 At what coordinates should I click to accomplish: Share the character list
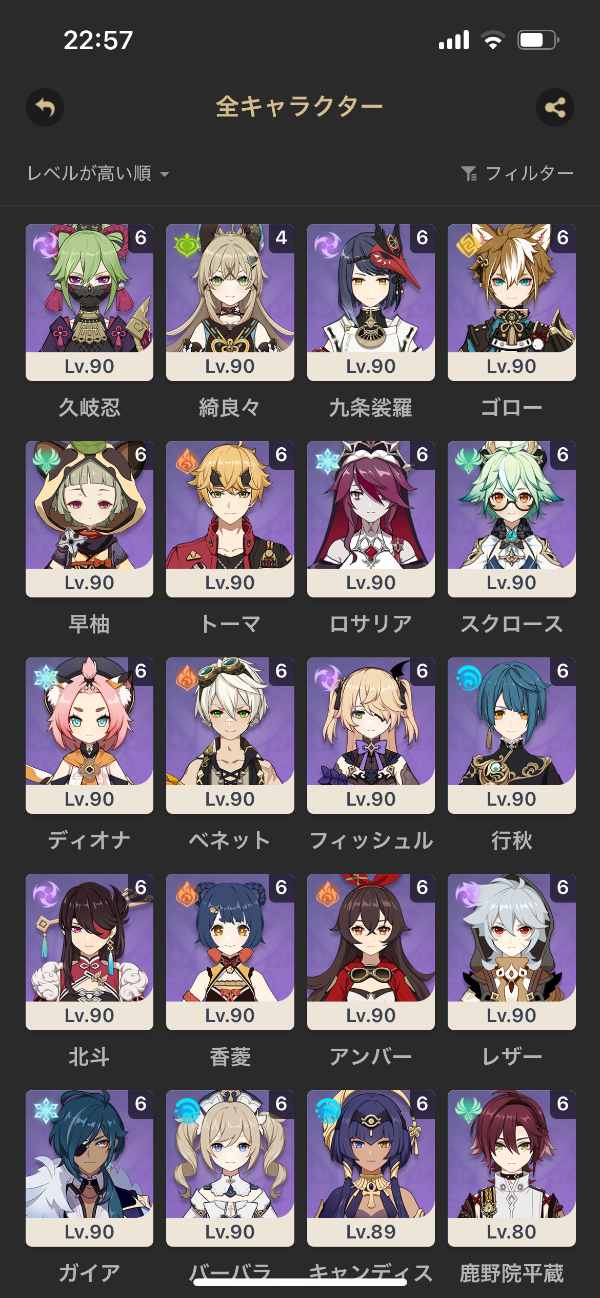pos(555,107)
